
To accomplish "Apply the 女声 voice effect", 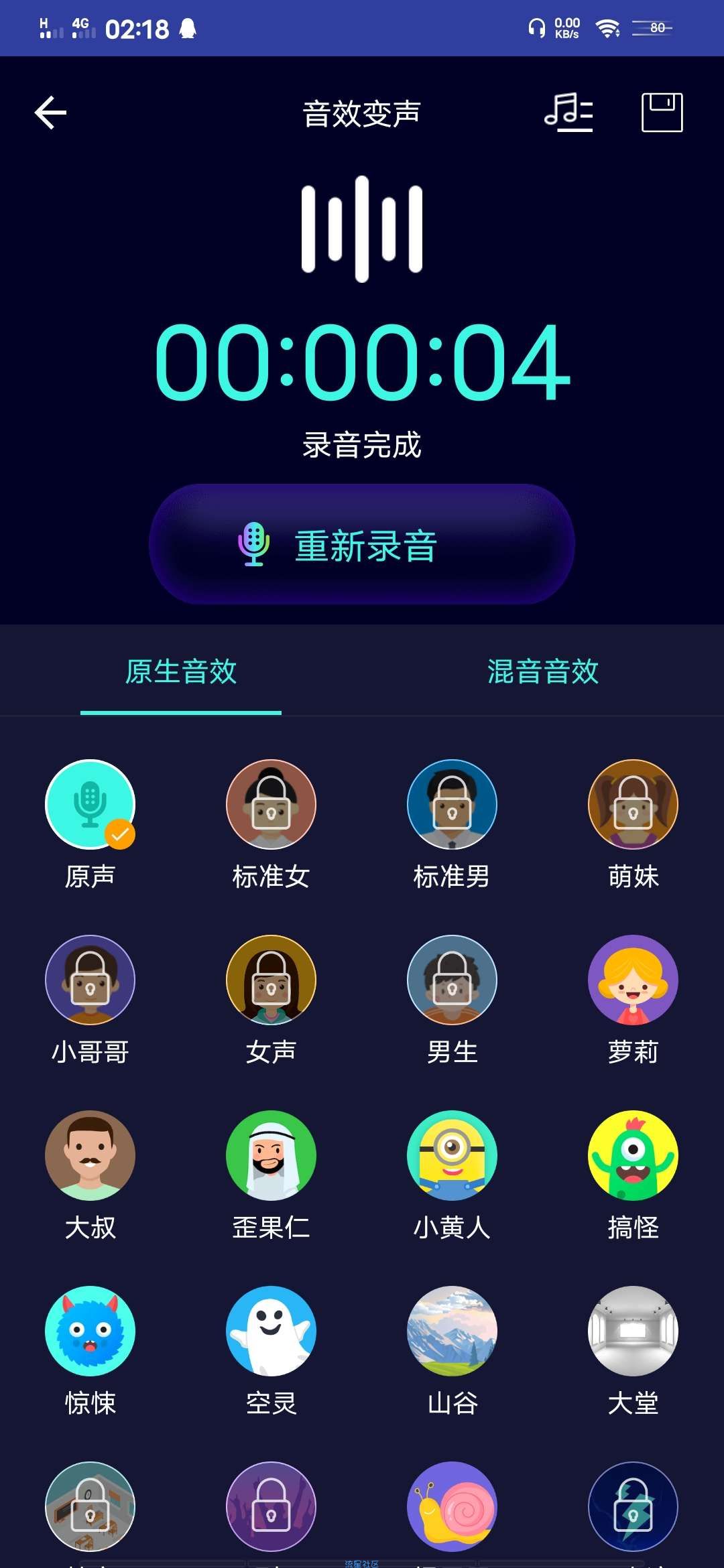I will pyautogui.click(x=271, y=980).
